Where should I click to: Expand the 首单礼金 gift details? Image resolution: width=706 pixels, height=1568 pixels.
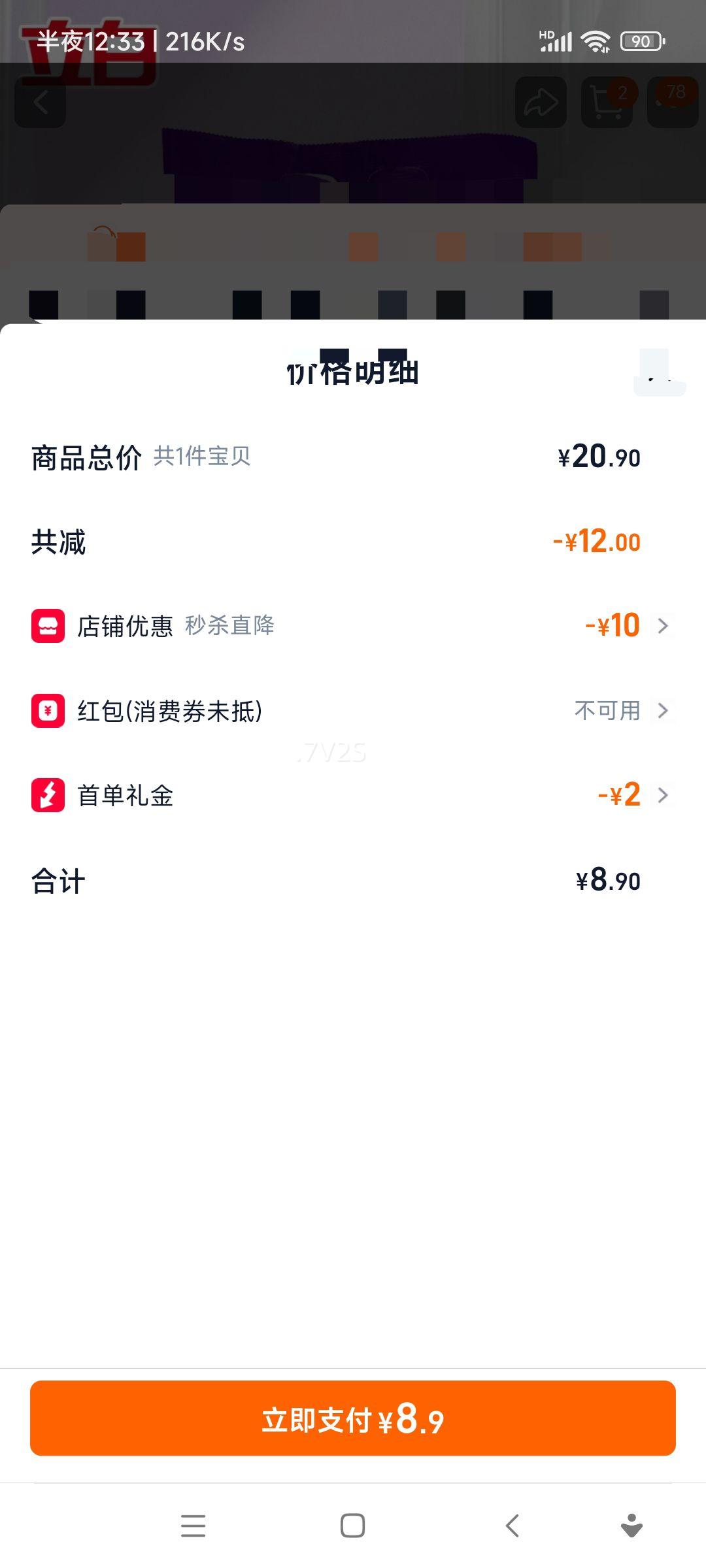[x=663, y=795]
